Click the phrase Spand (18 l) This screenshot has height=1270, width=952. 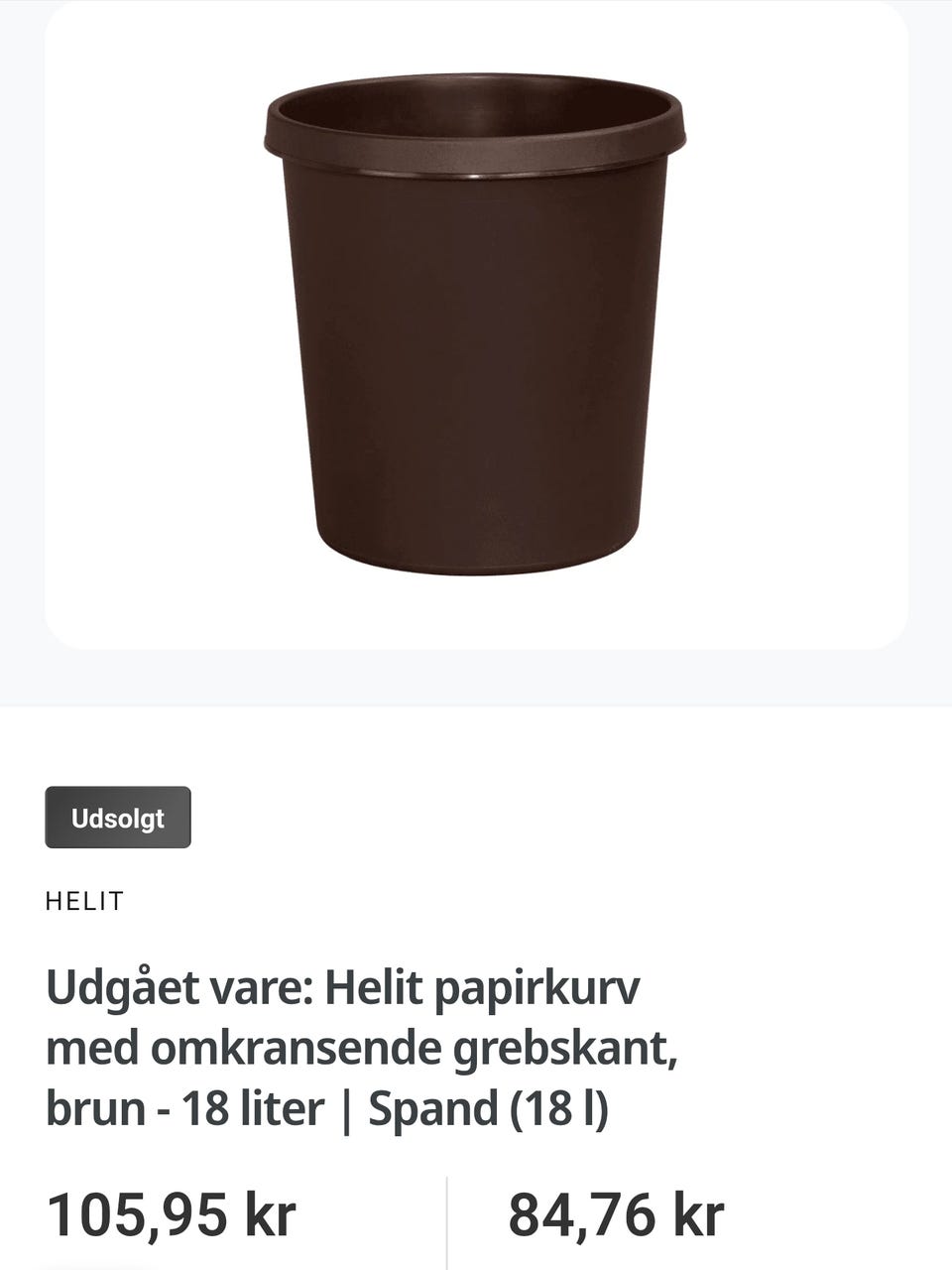click(491, 1108)
